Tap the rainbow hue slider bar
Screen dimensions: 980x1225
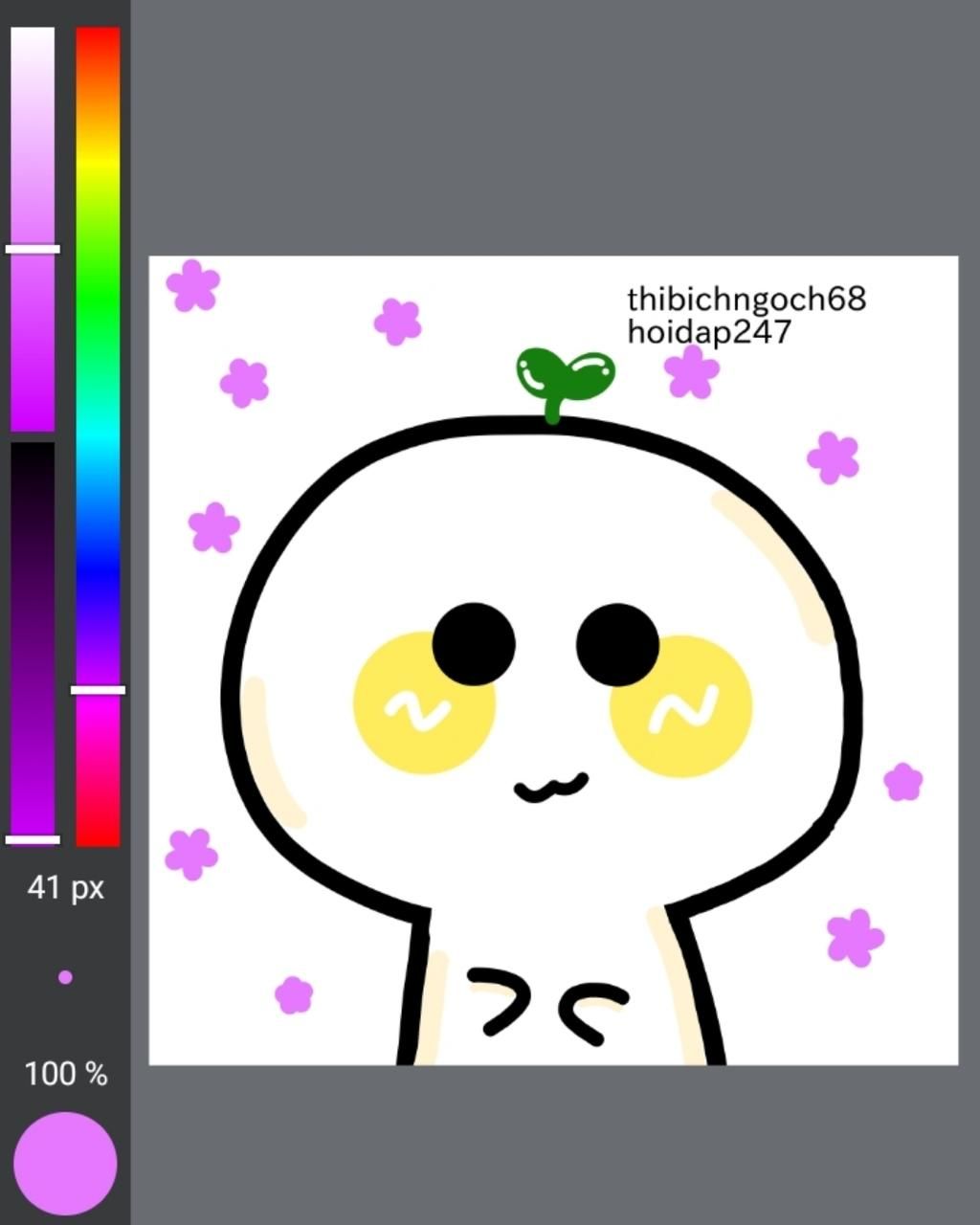98,436
